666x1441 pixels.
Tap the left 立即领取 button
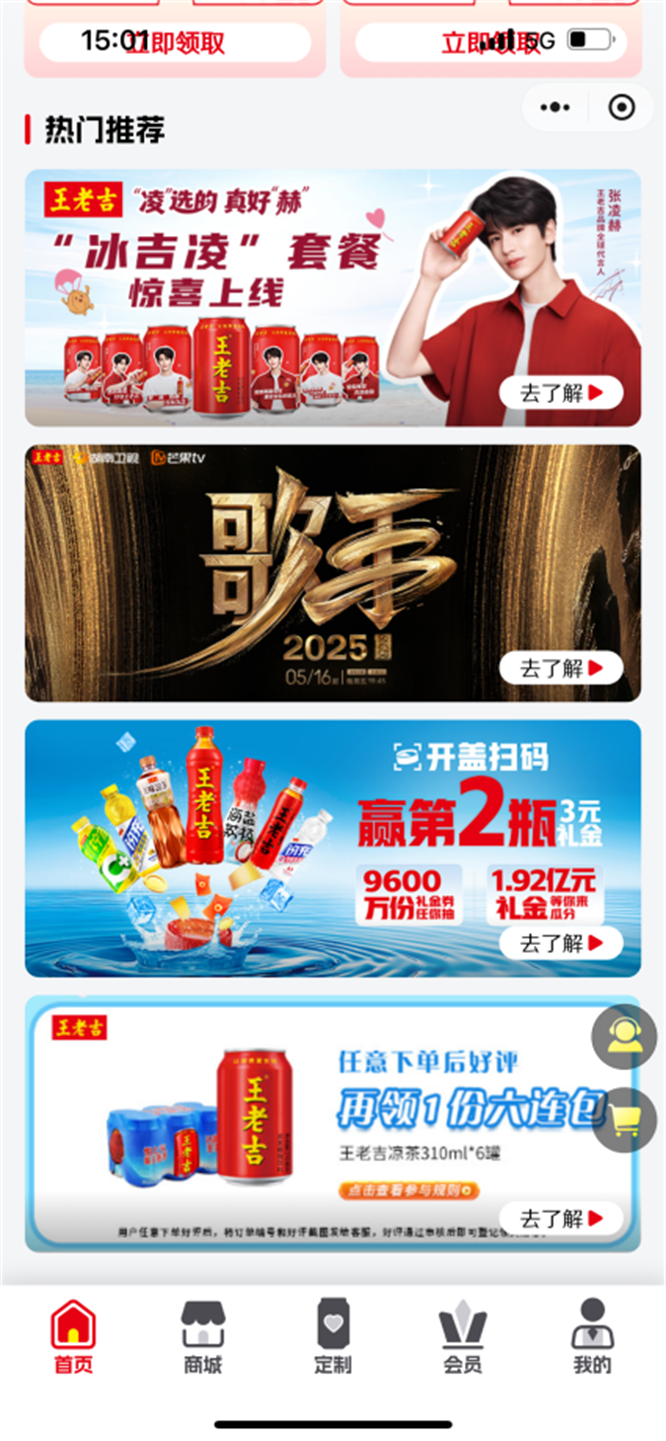click(x=175, y=43)
